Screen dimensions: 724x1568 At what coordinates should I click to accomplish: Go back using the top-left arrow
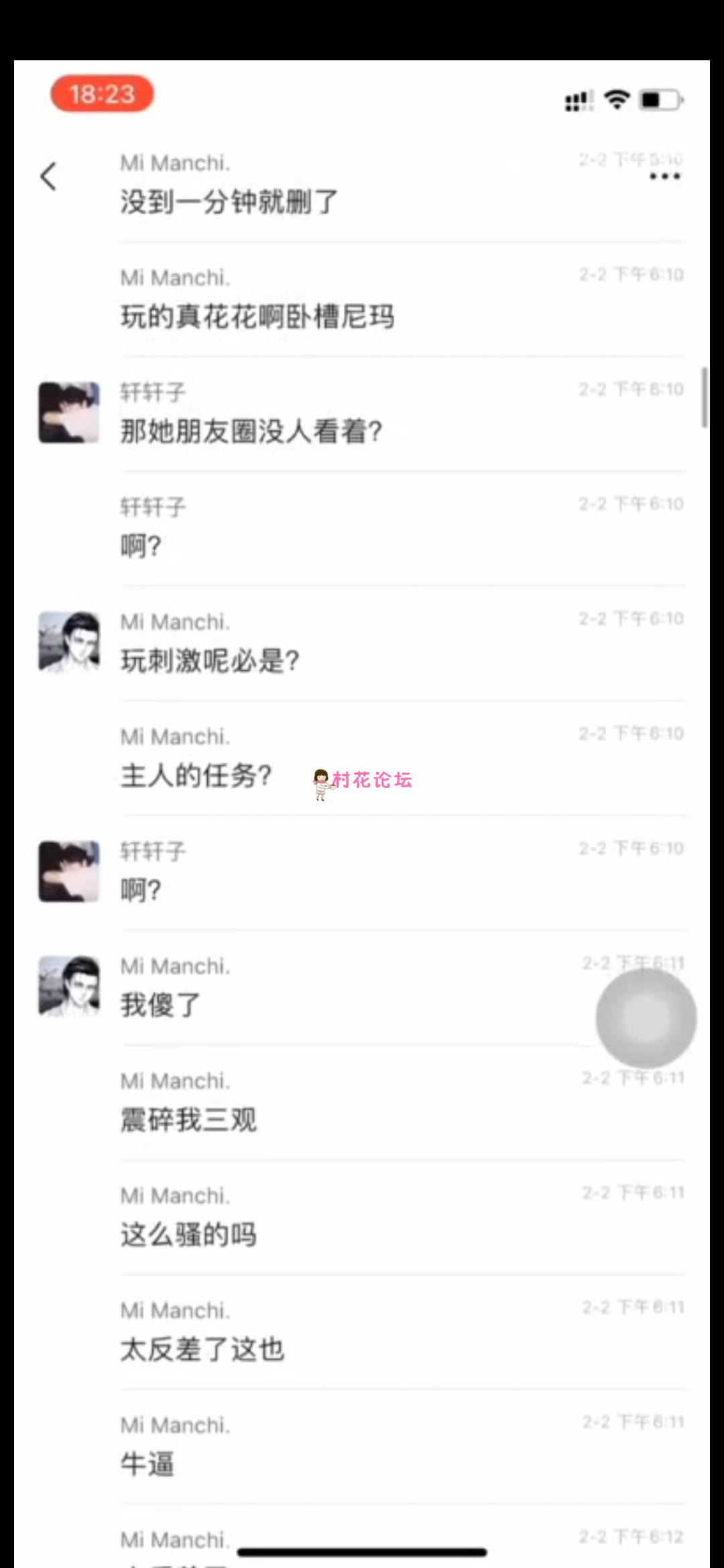point(48,177)
